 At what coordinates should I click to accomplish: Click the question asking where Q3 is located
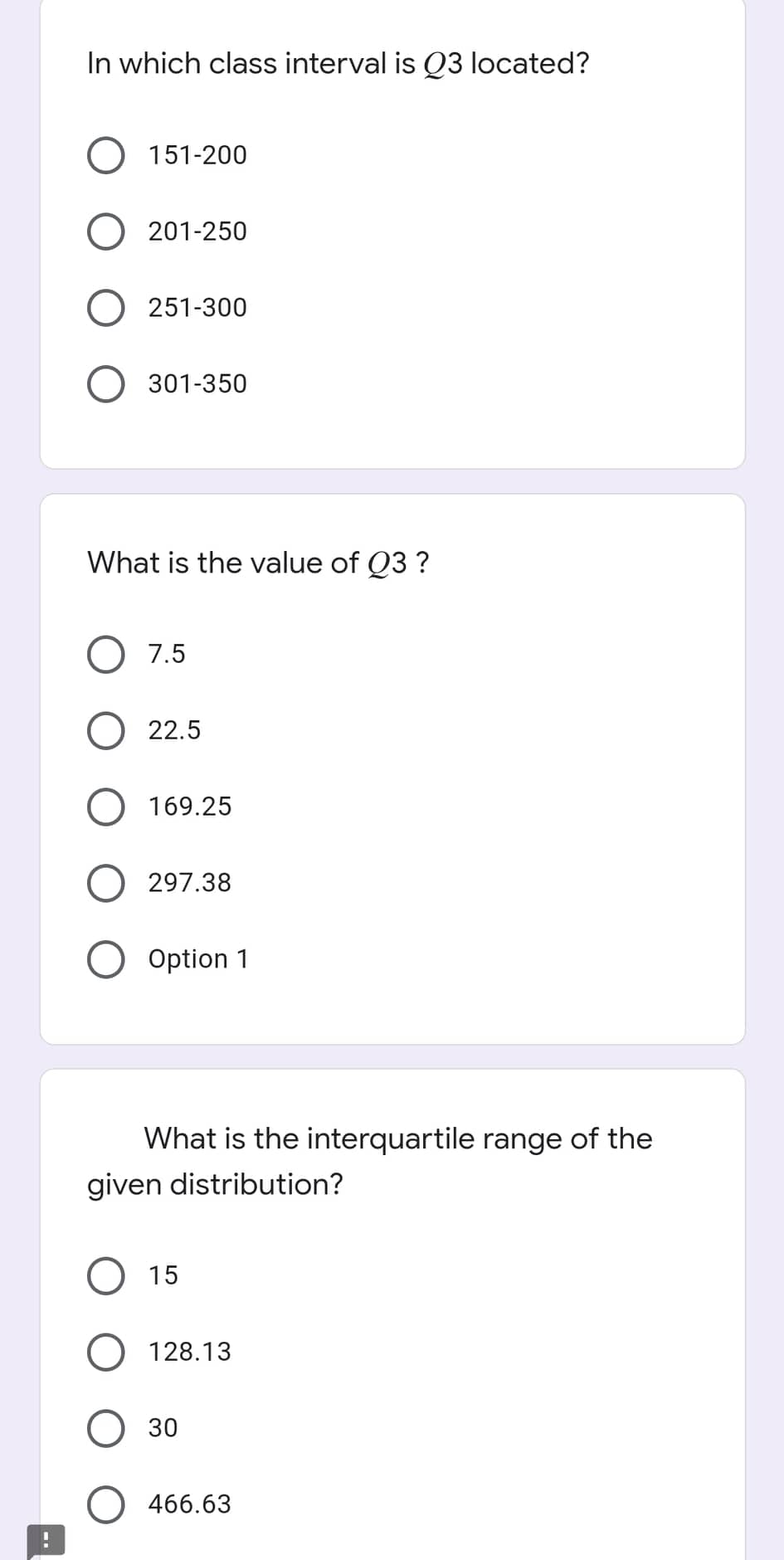point(337,64)
